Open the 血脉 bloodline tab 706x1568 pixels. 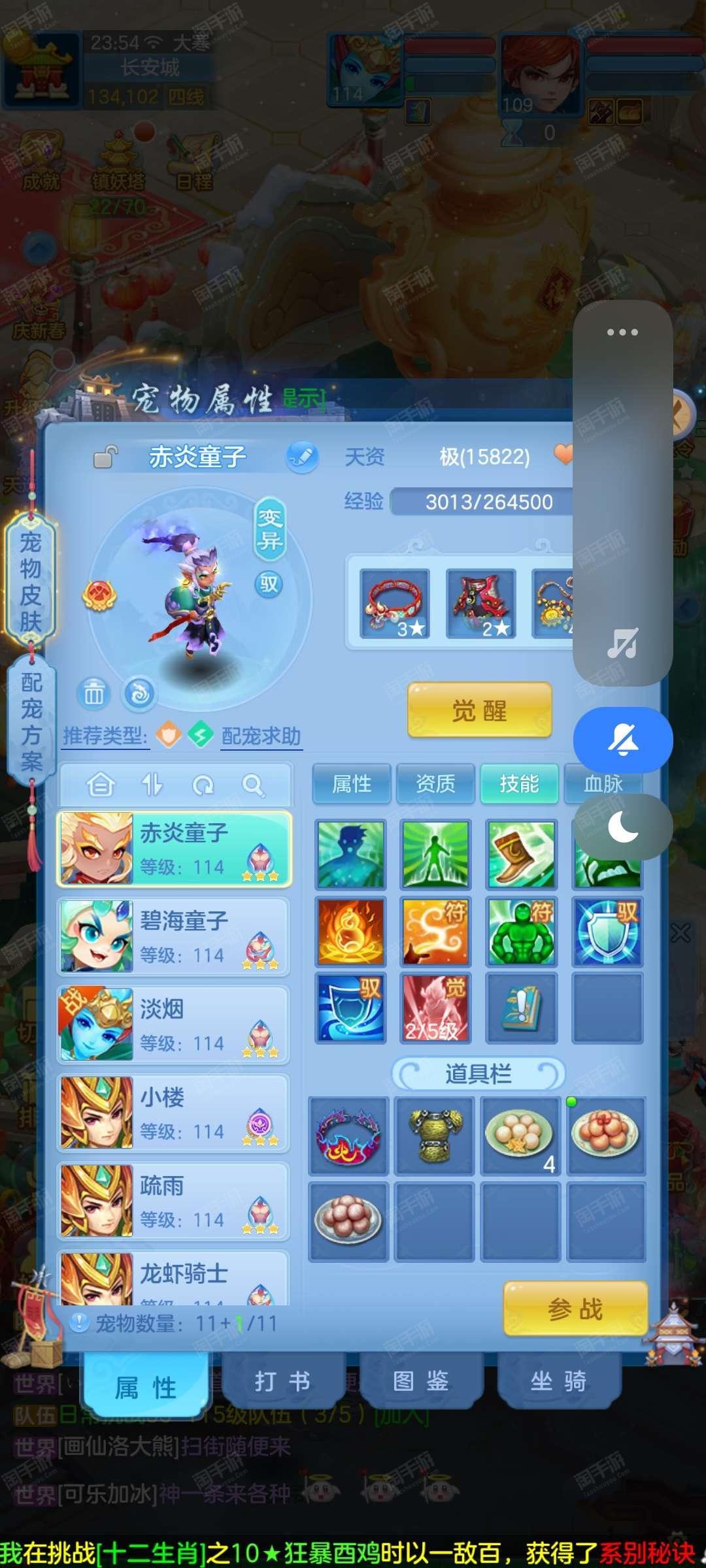603,783
